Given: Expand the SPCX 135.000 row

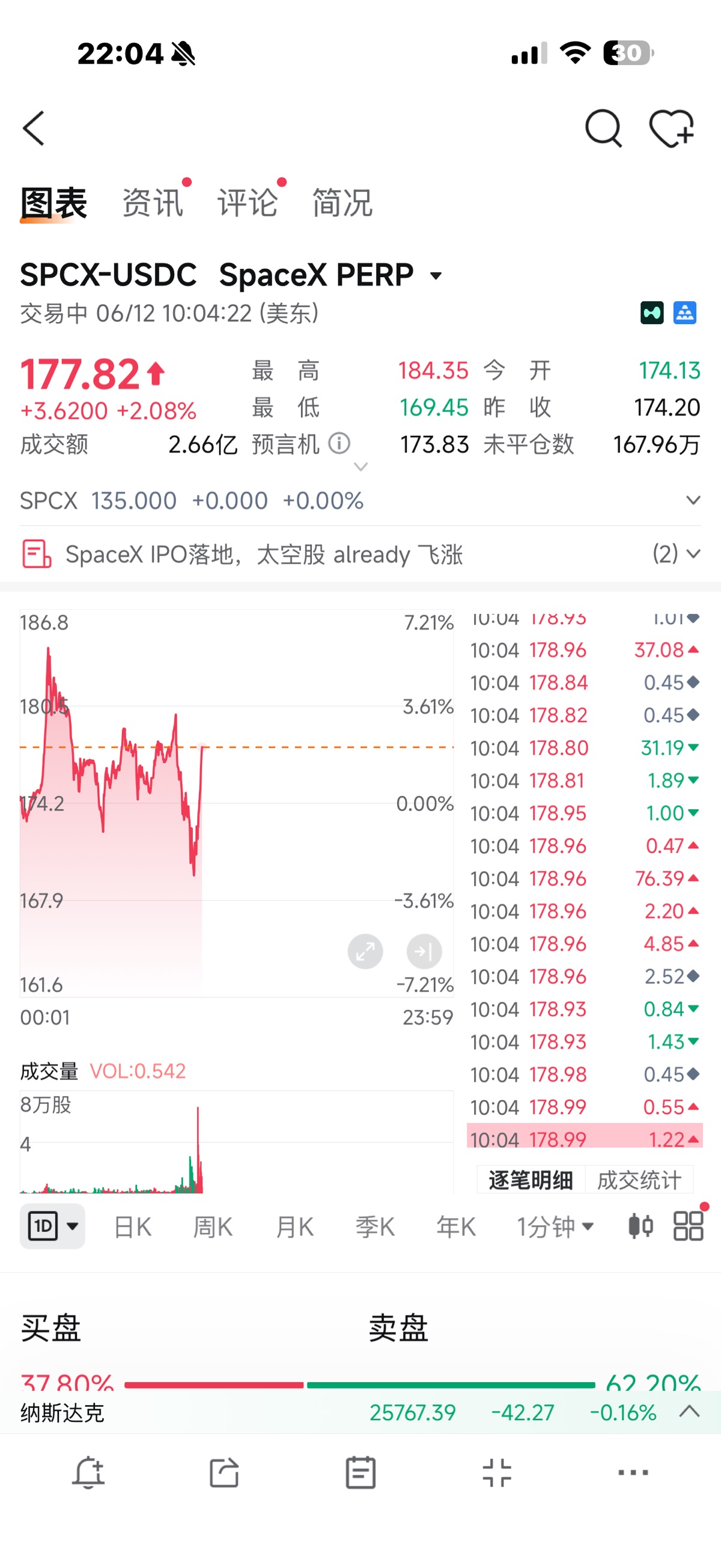Looking at the screenshot, I should [360, 500].
